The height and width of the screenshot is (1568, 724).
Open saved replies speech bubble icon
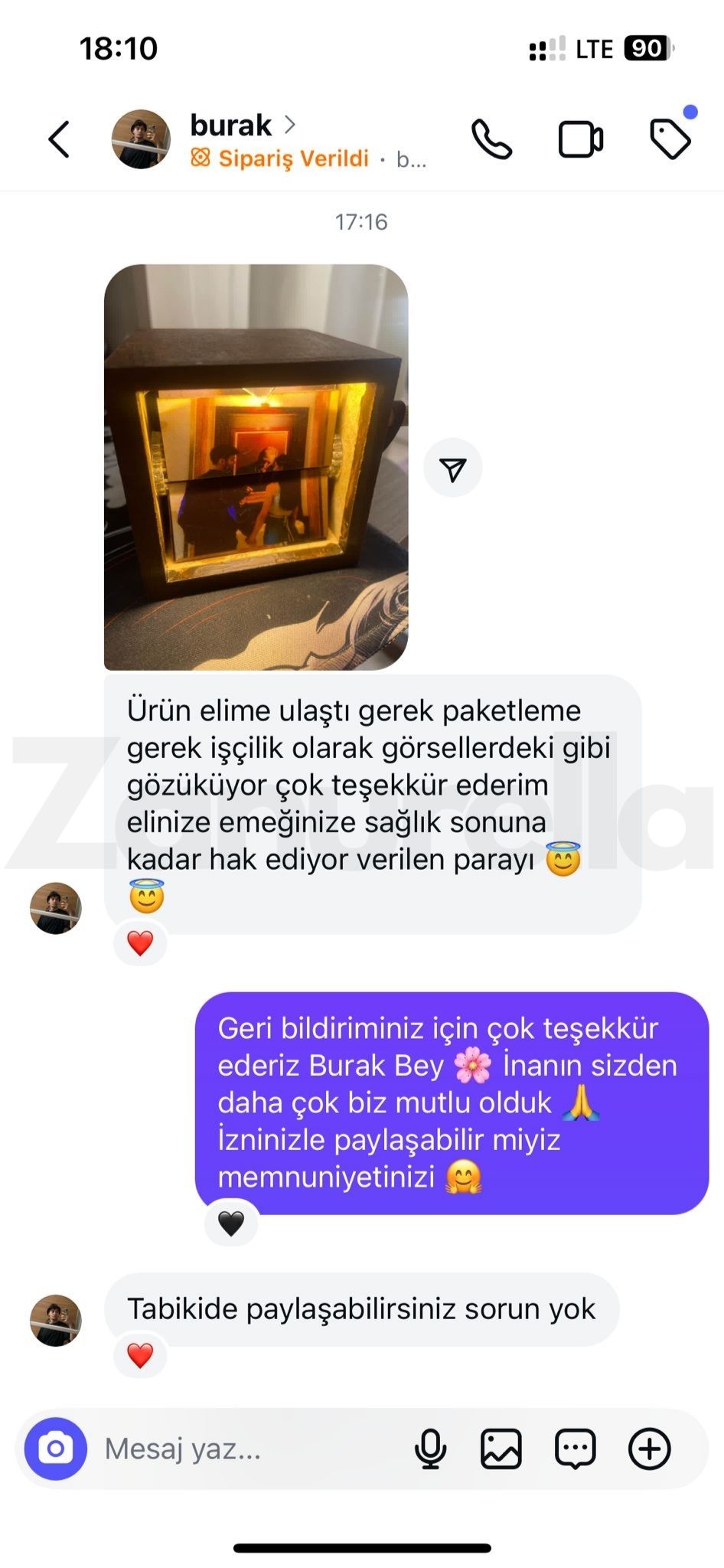coord(575,1449)
